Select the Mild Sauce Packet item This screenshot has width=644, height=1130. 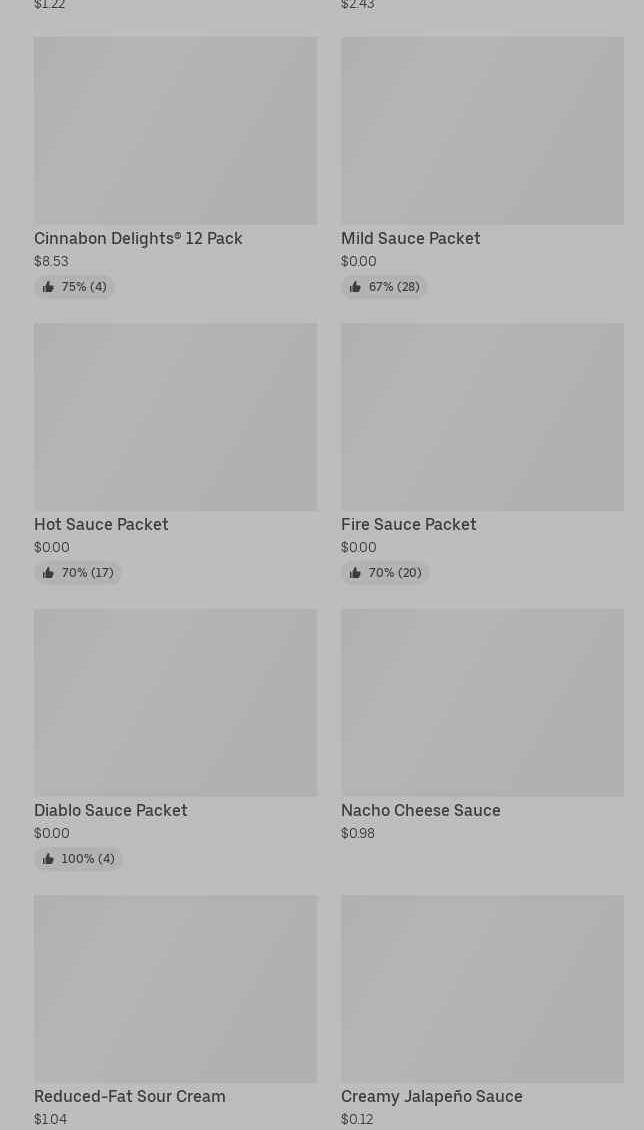pyautogui.click(x=482, y=167)
